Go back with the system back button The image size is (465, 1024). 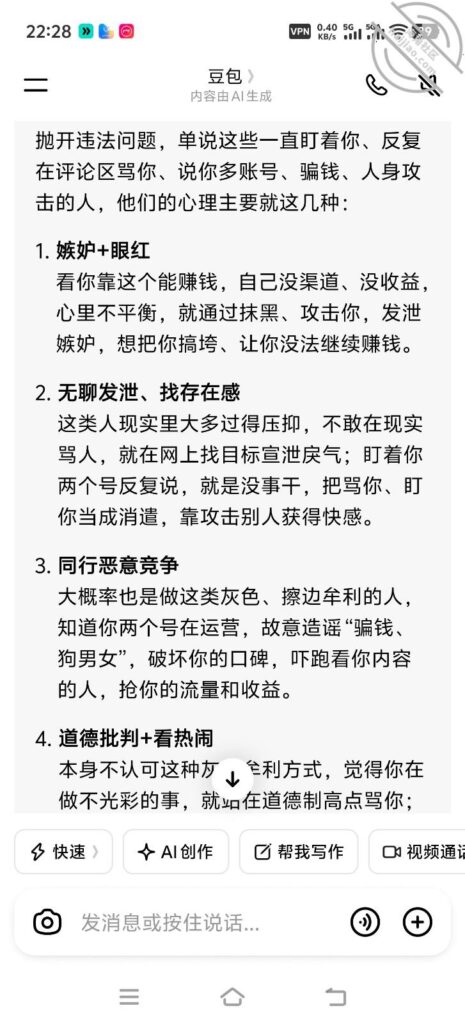pos(336,997)
